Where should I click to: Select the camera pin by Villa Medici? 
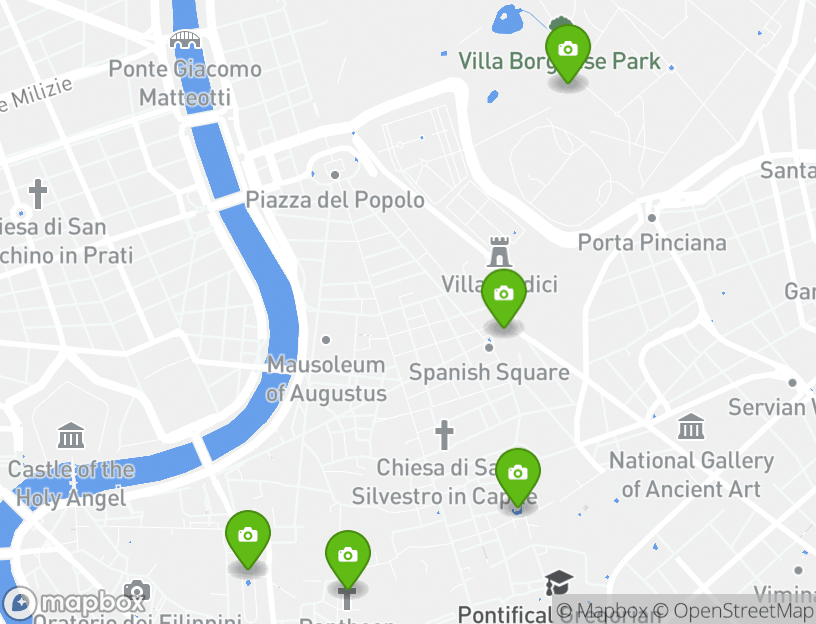click(504, 295)
